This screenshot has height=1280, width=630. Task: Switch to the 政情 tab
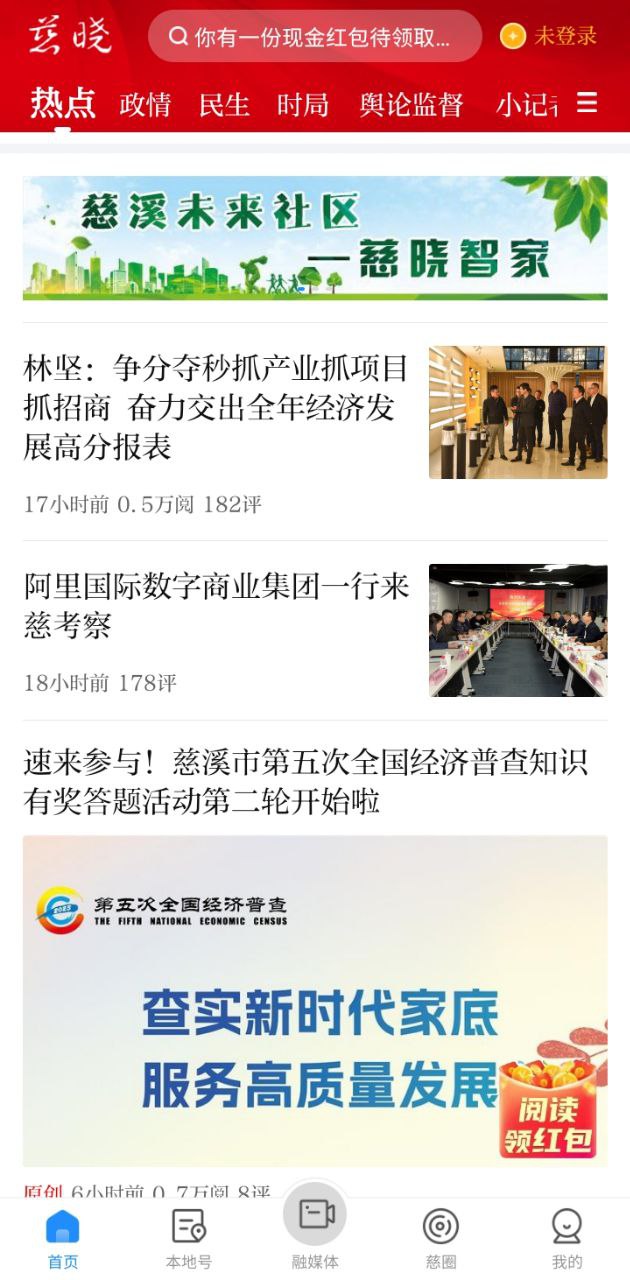[x=145, y=104]
